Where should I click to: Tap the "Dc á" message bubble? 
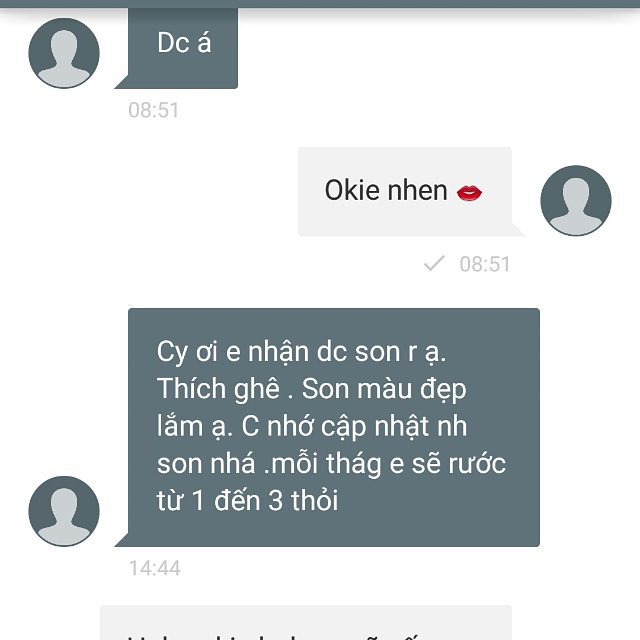pyautogui.click(x=184, y=46)
